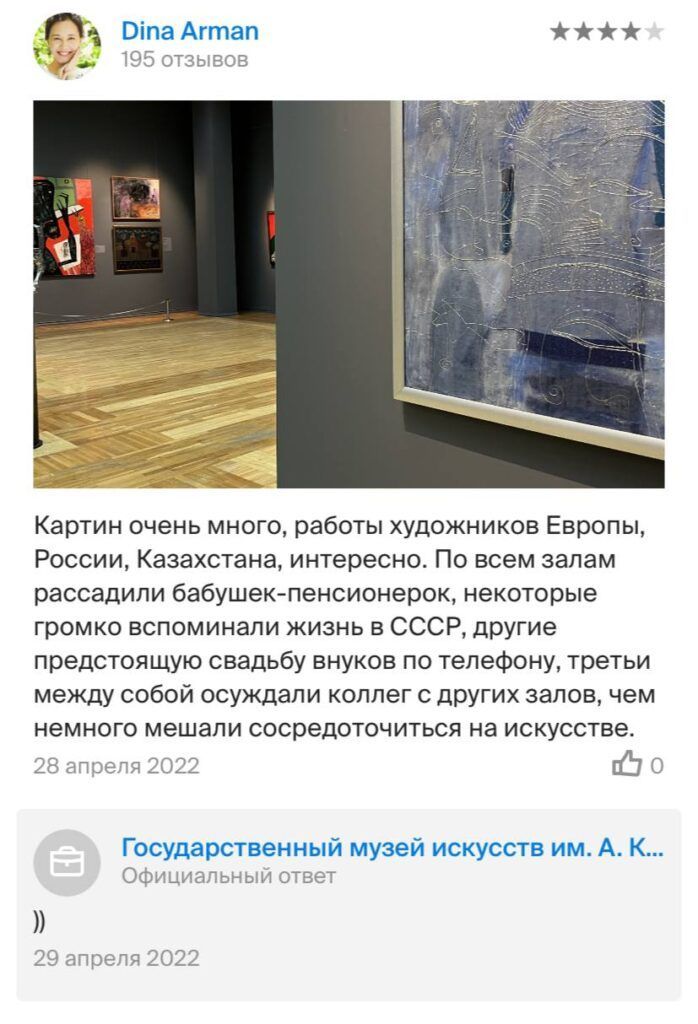Viewport: 698px width, 1024px height.
Task: Like Dina Arman's review with thumbs up
Action: pyautogui.click(x=627, y=766)
